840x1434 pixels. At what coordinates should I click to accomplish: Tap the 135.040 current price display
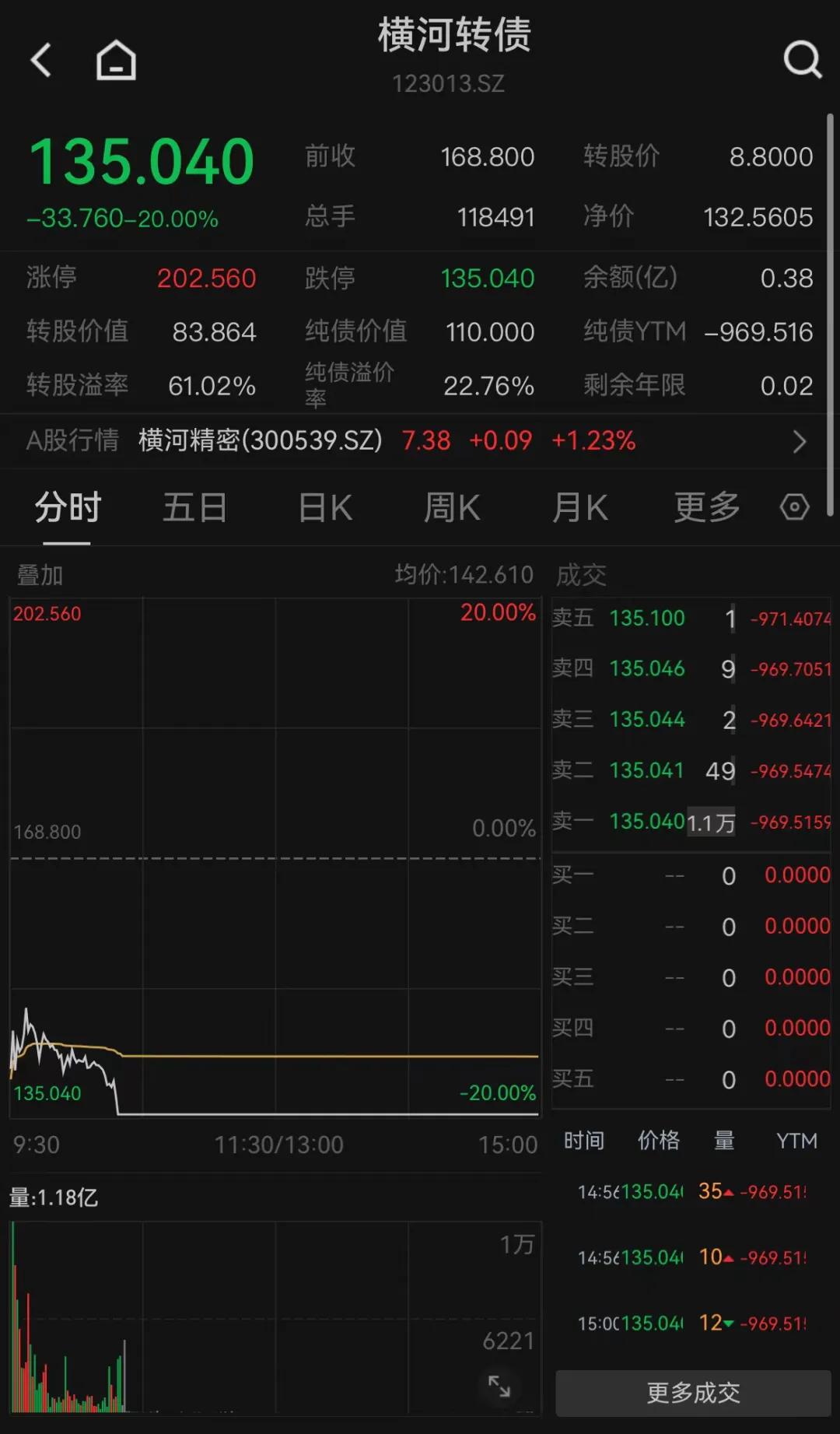tap(142, 160)
